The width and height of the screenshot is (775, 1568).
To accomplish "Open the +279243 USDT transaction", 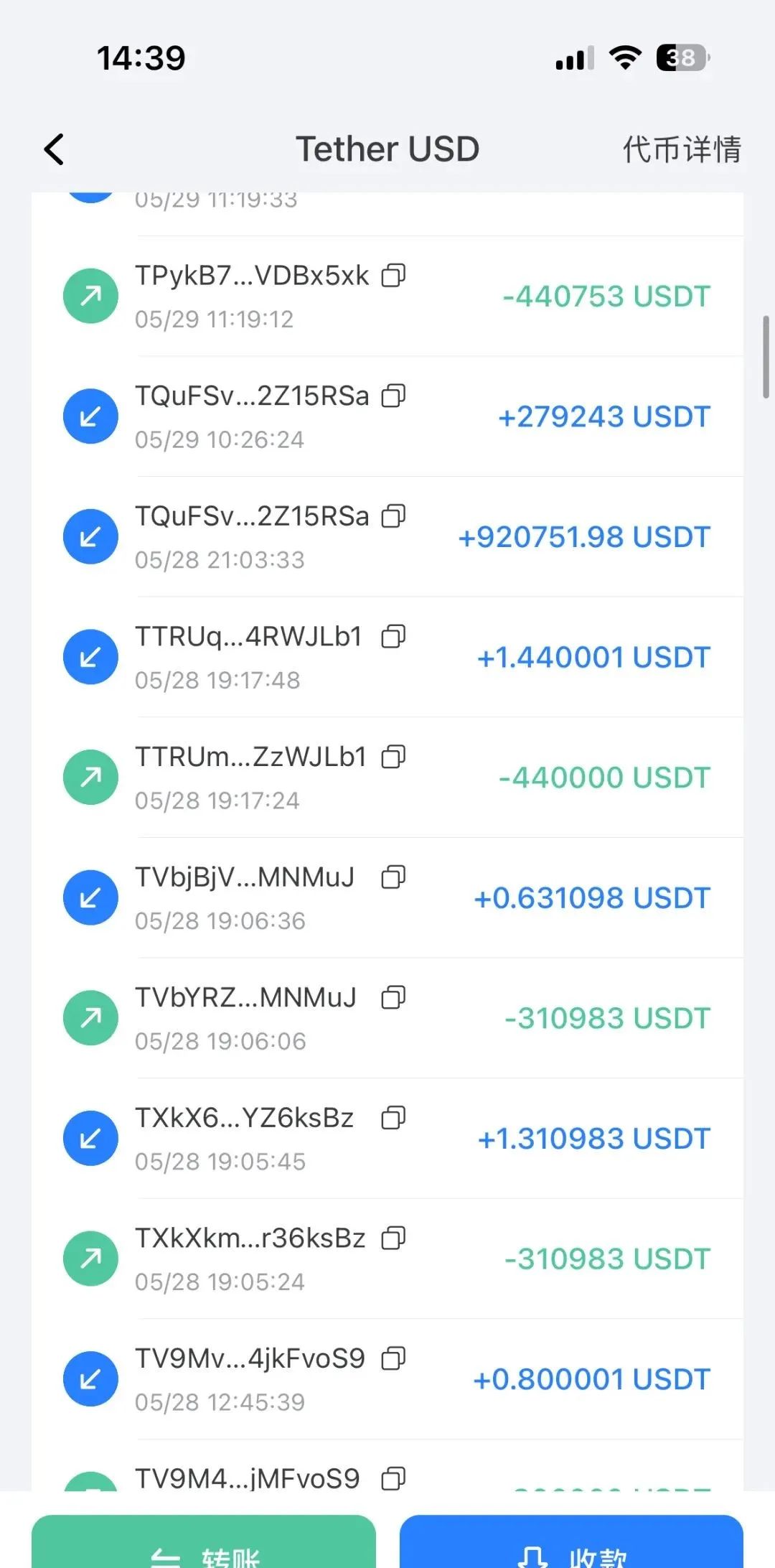I will click(x=387, y=416).
